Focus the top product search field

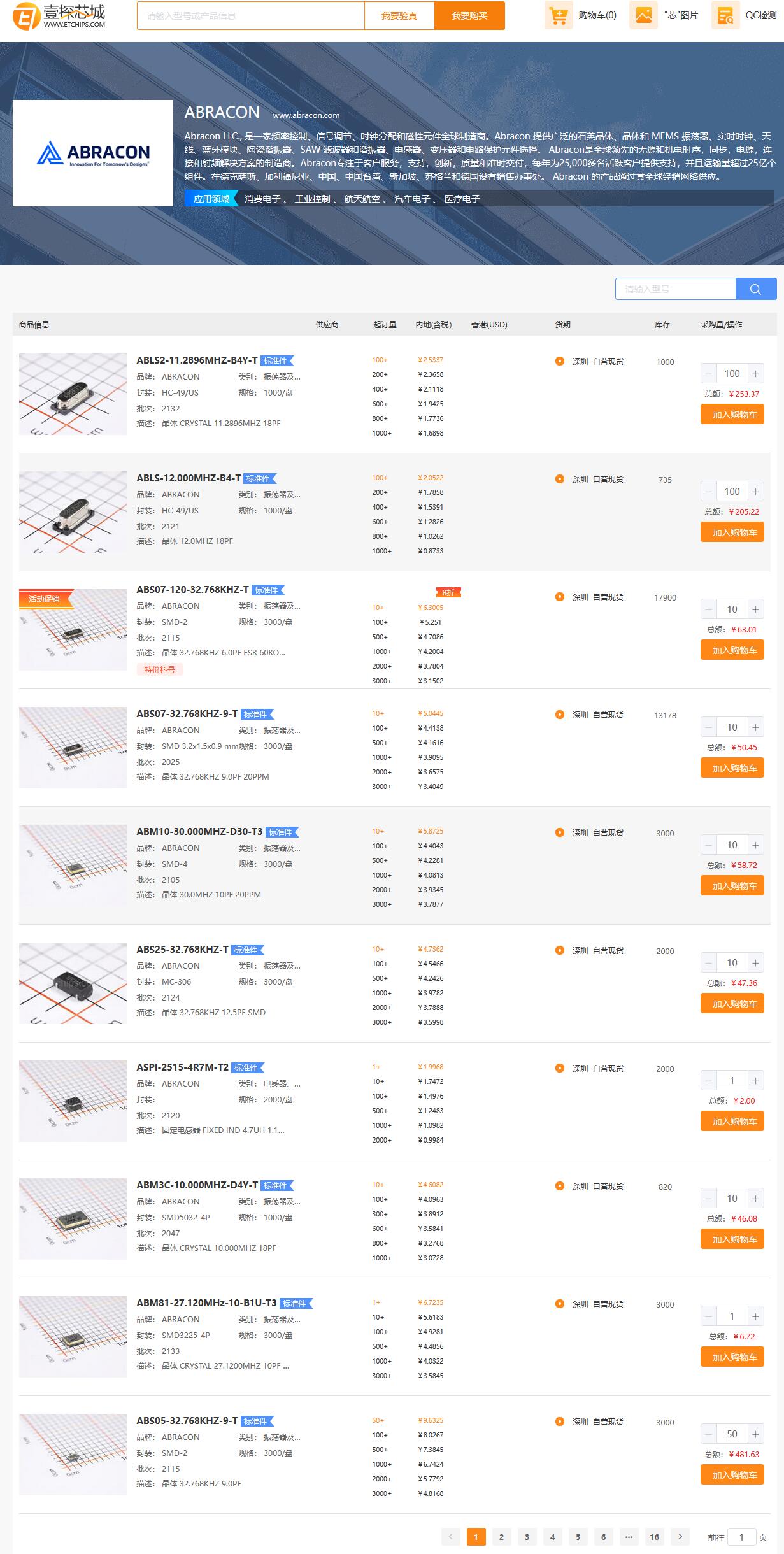tap(250, 16)
